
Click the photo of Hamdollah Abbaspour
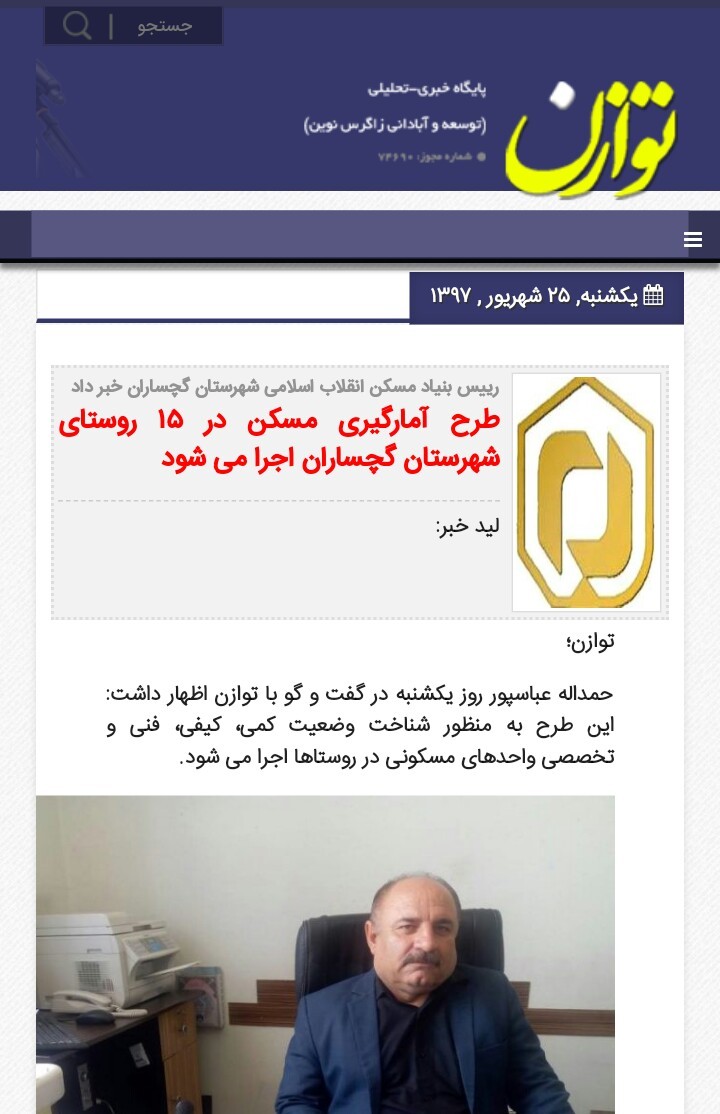coord(325,953)
